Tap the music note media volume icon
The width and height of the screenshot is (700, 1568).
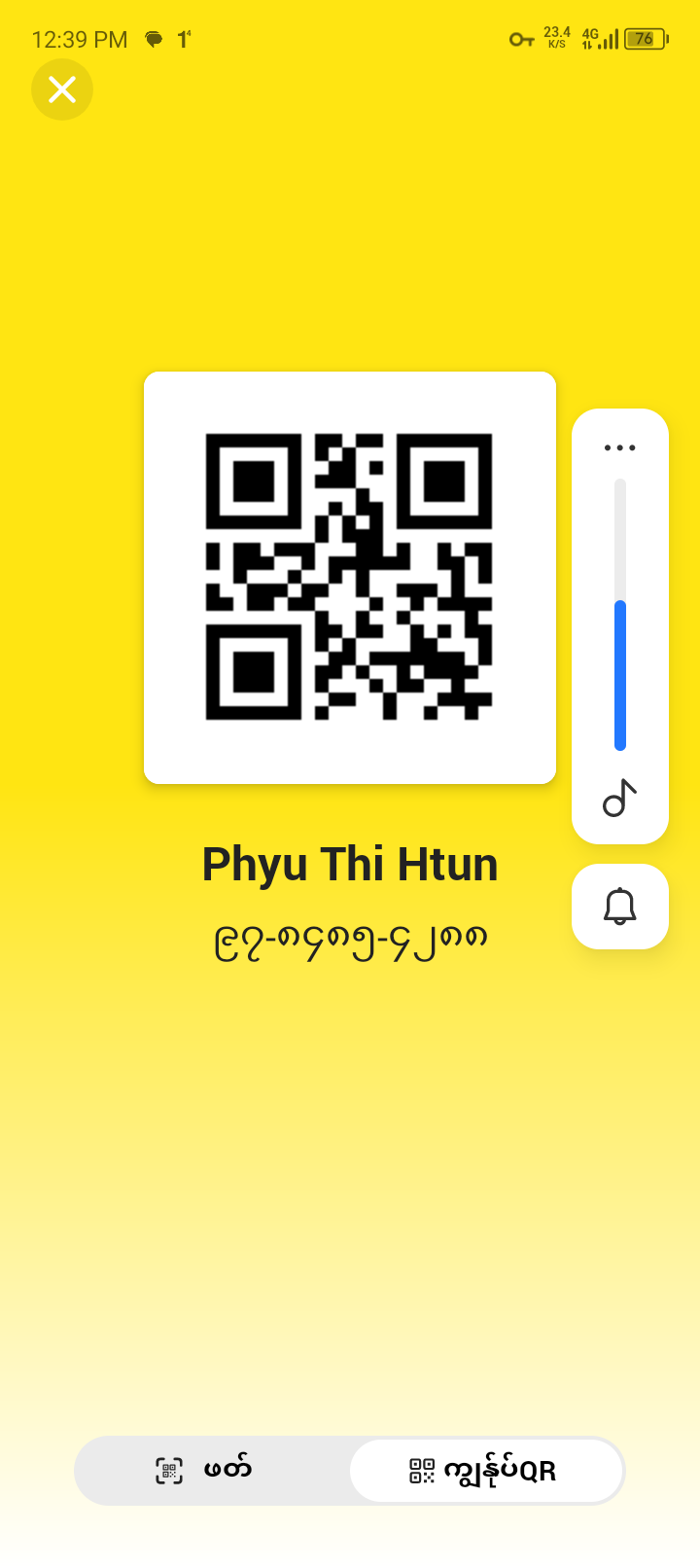619,799
